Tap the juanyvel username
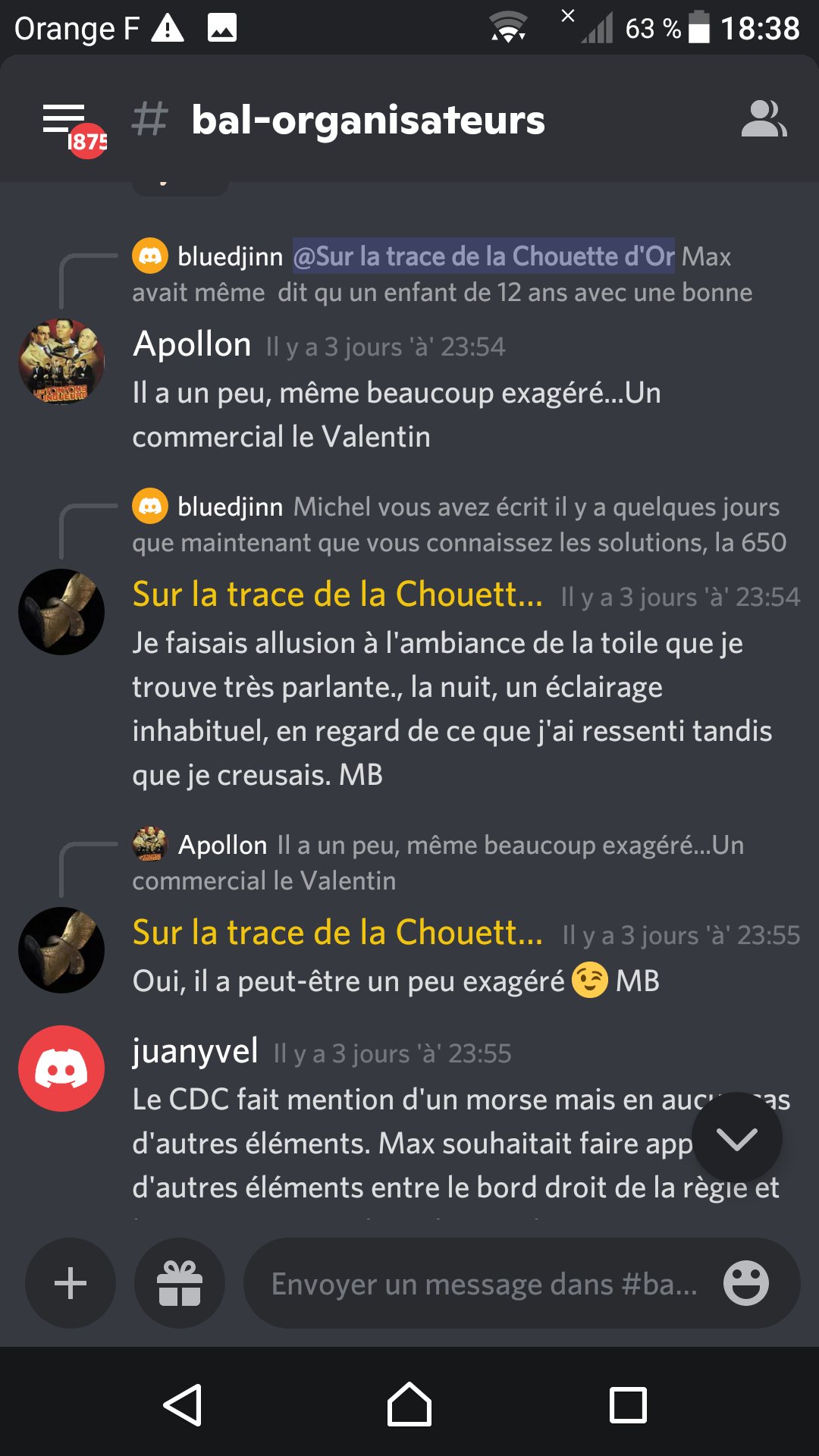The image size is (819, 1456). coord(195,1051)
